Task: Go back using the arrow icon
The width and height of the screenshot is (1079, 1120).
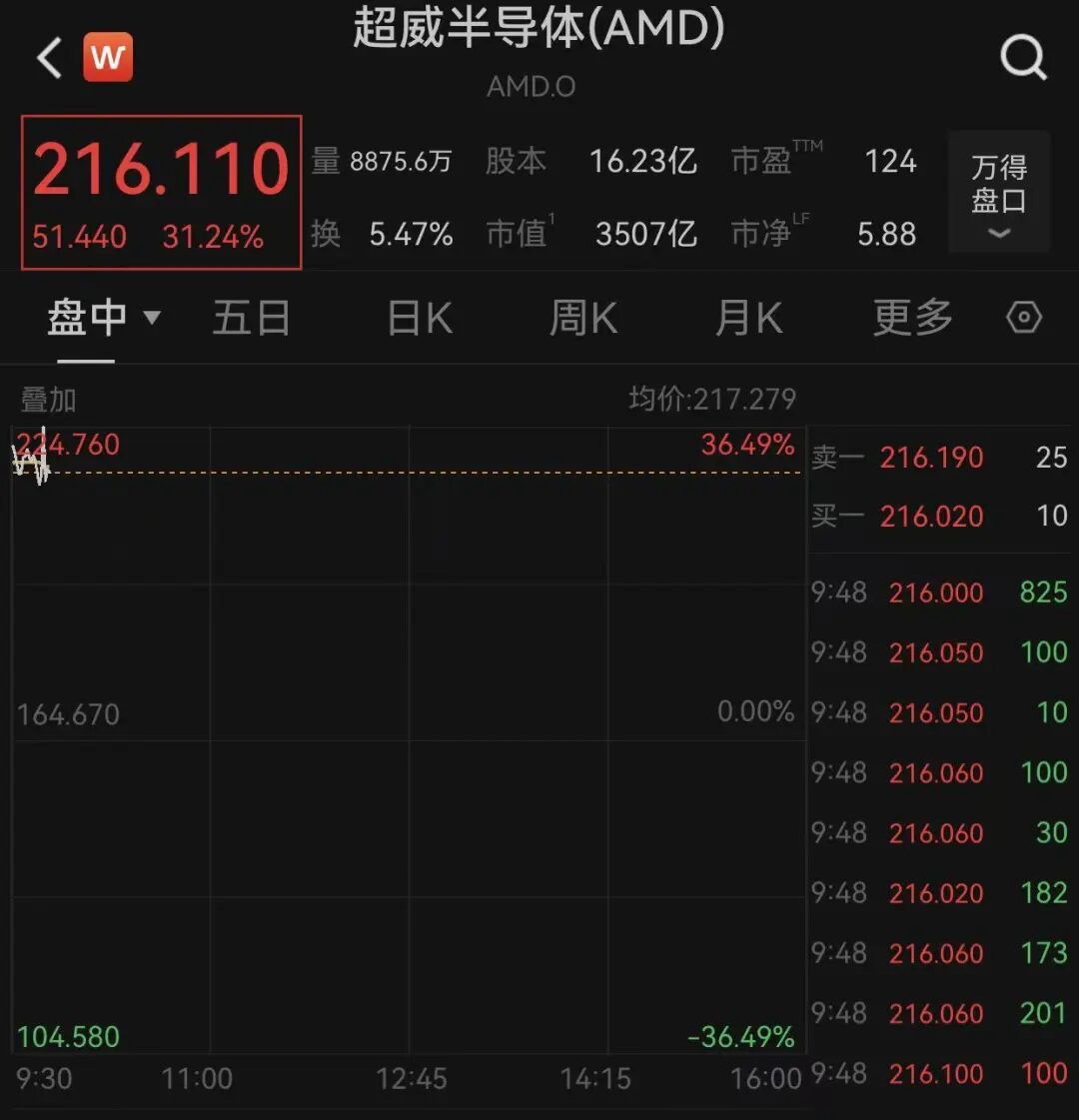Action: (50, 58)
